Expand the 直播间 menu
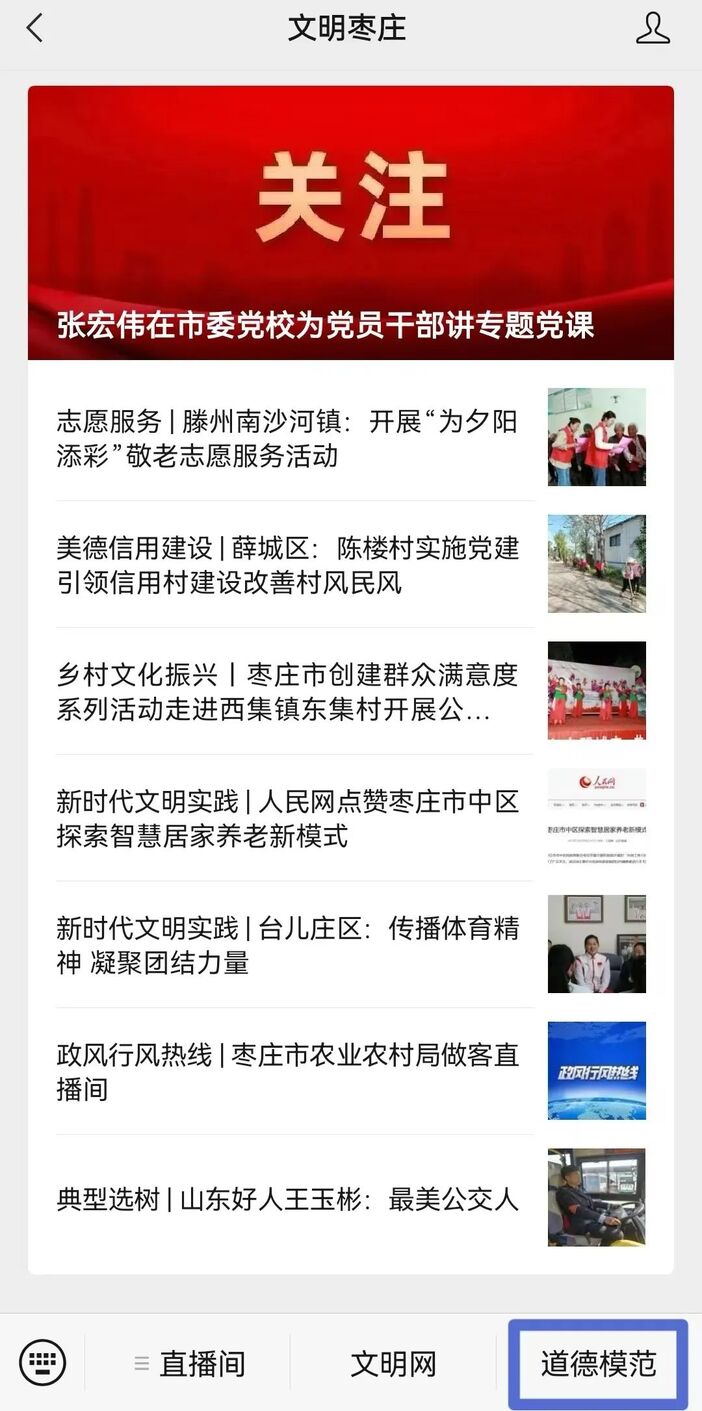 coord(190,1364)
